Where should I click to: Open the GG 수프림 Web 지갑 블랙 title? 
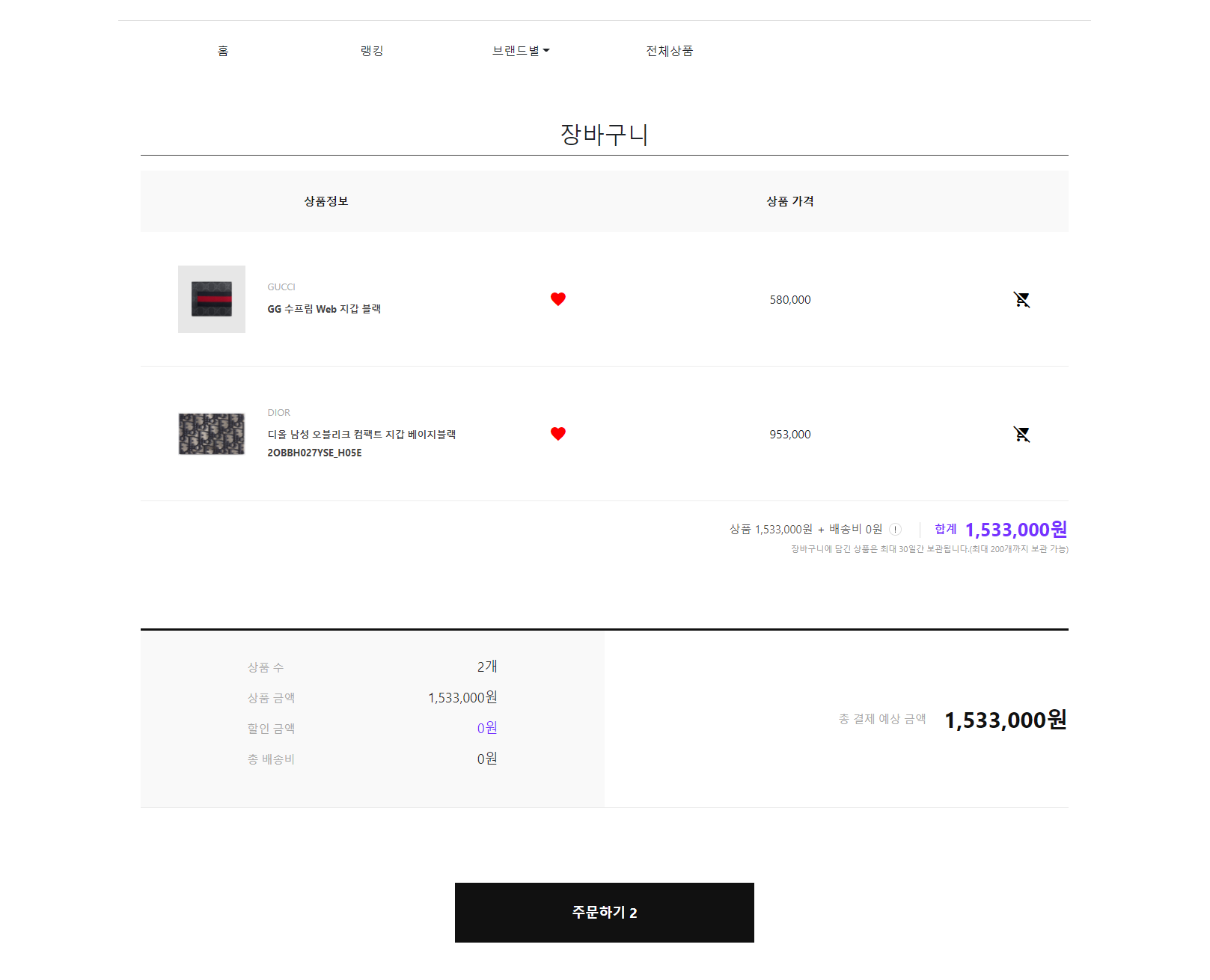coord(324,309)
